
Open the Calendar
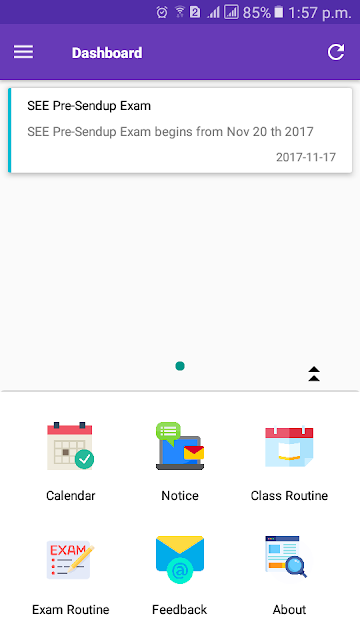click(70, 462)
